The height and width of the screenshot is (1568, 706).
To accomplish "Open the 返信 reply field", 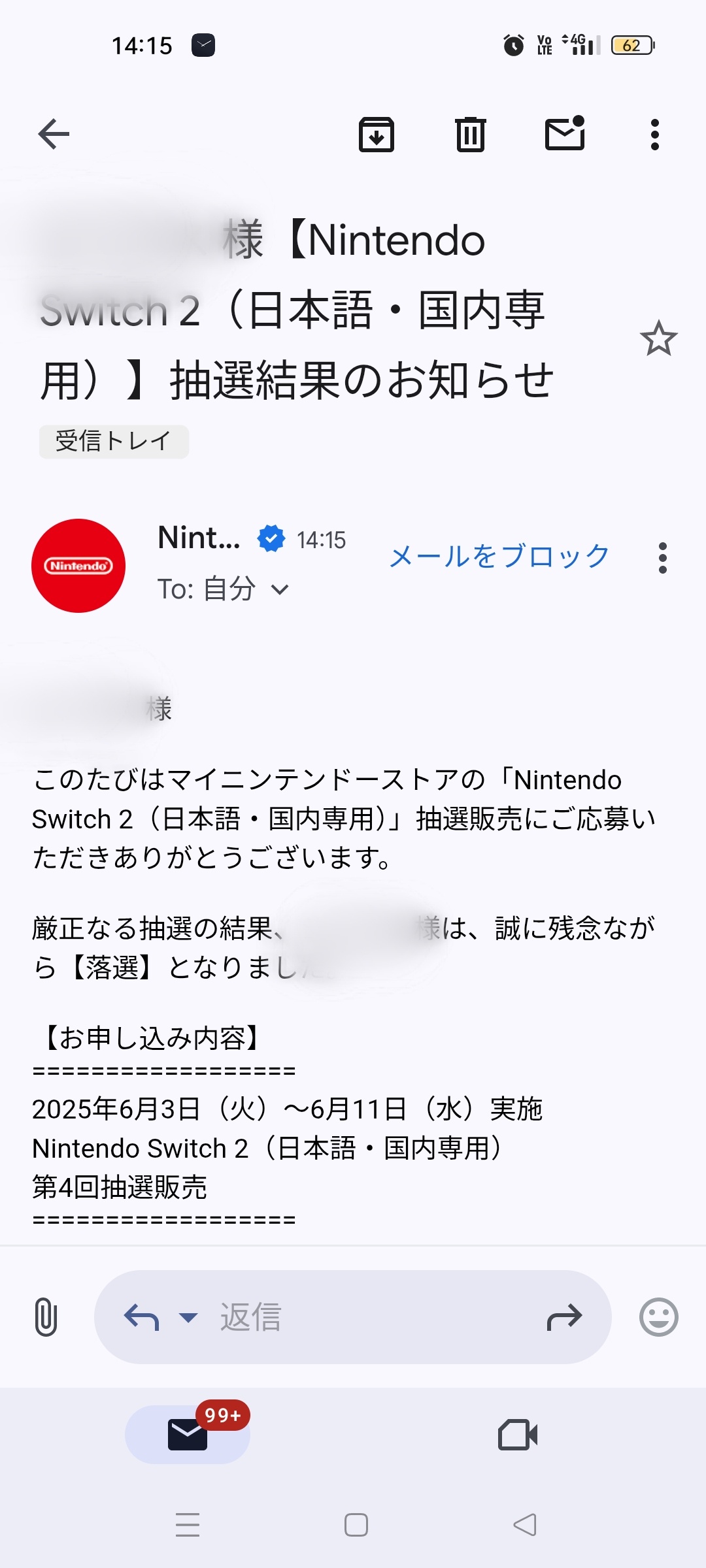I will coord(353,1317).
